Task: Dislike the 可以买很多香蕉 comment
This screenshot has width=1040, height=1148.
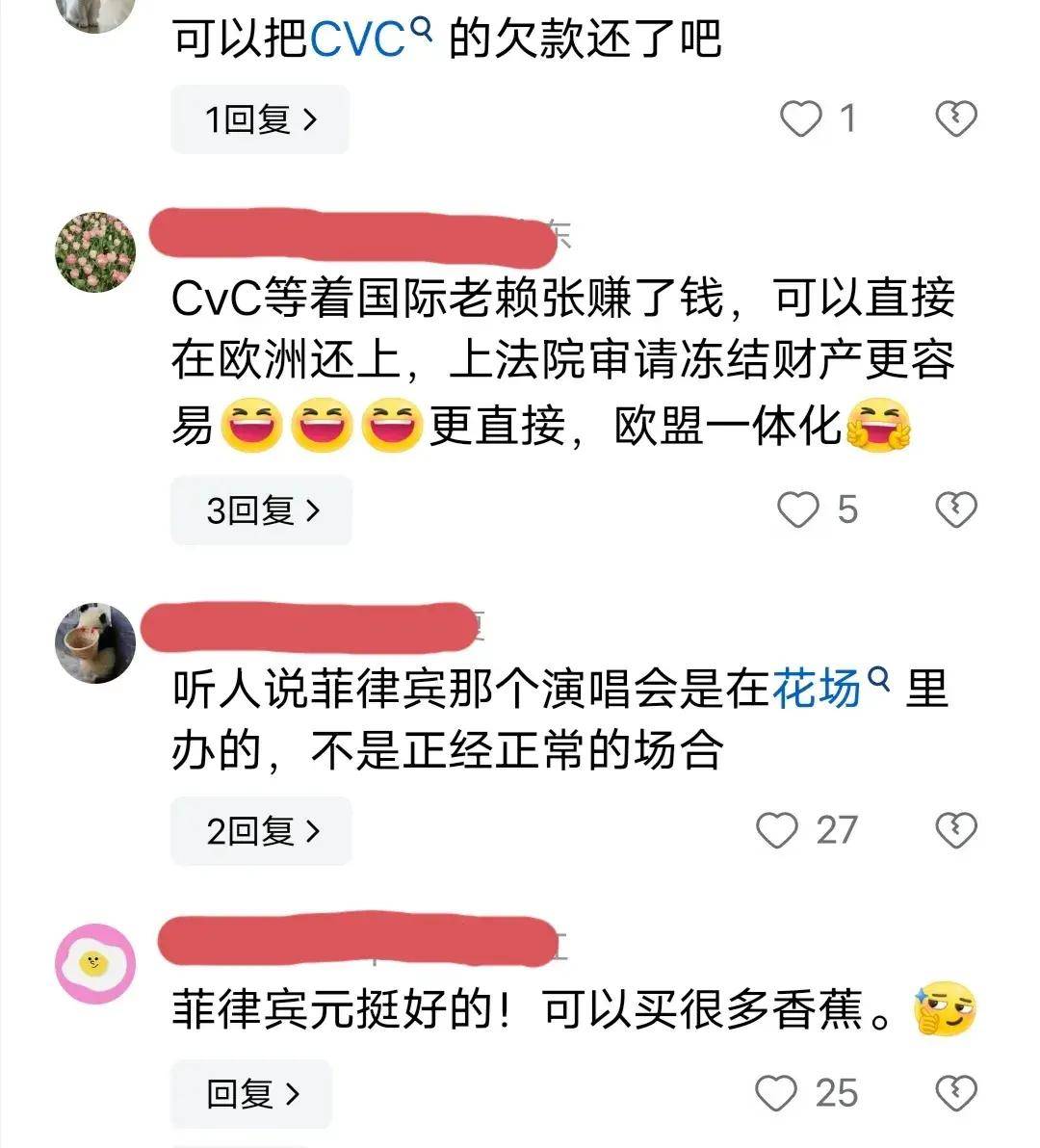Action: point(955,1093)
